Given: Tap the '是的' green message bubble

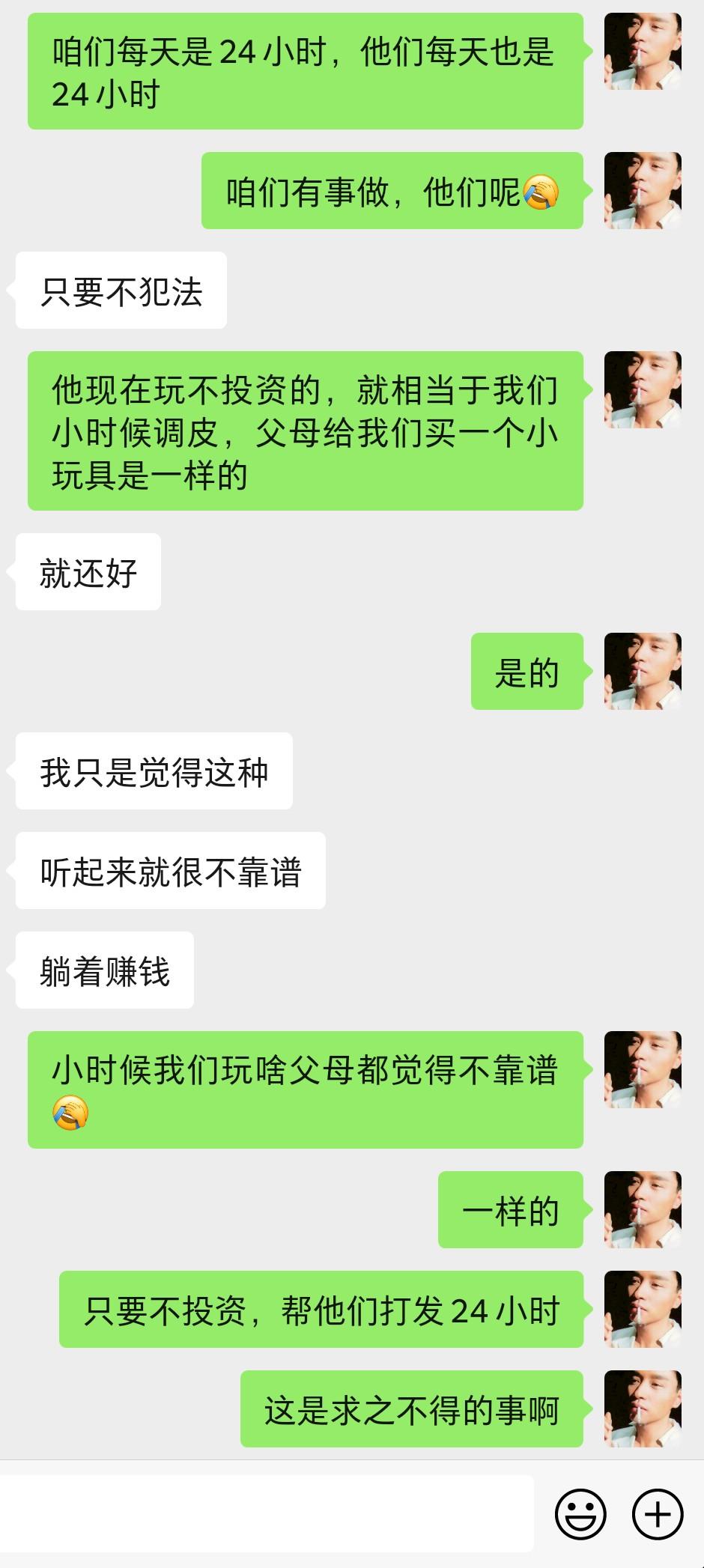Looking at the screenshot, I should (x=527, y=670).
